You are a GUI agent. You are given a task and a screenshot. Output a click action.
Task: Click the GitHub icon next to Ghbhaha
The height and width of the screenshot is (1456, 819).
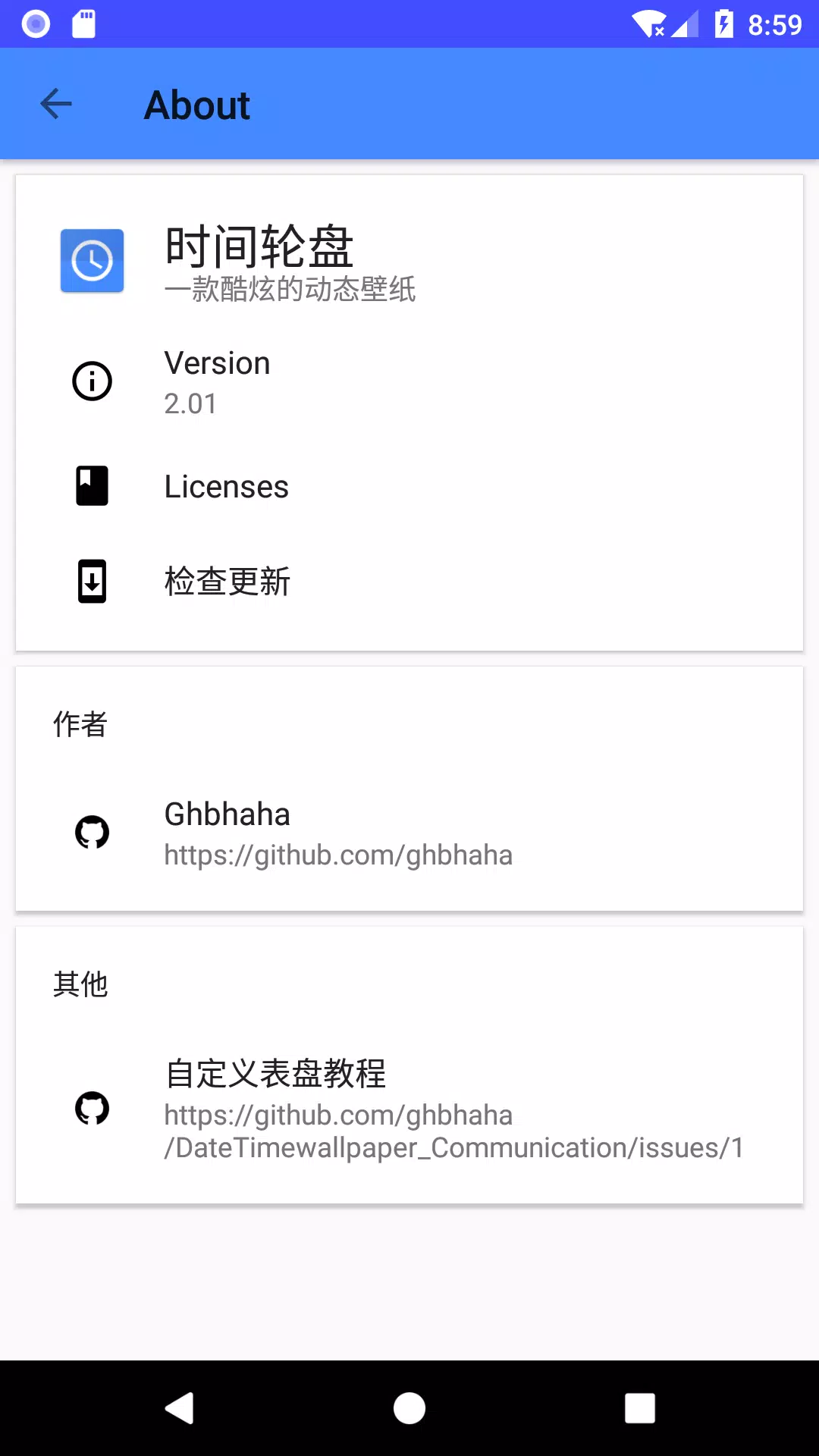tap(93, 832)
